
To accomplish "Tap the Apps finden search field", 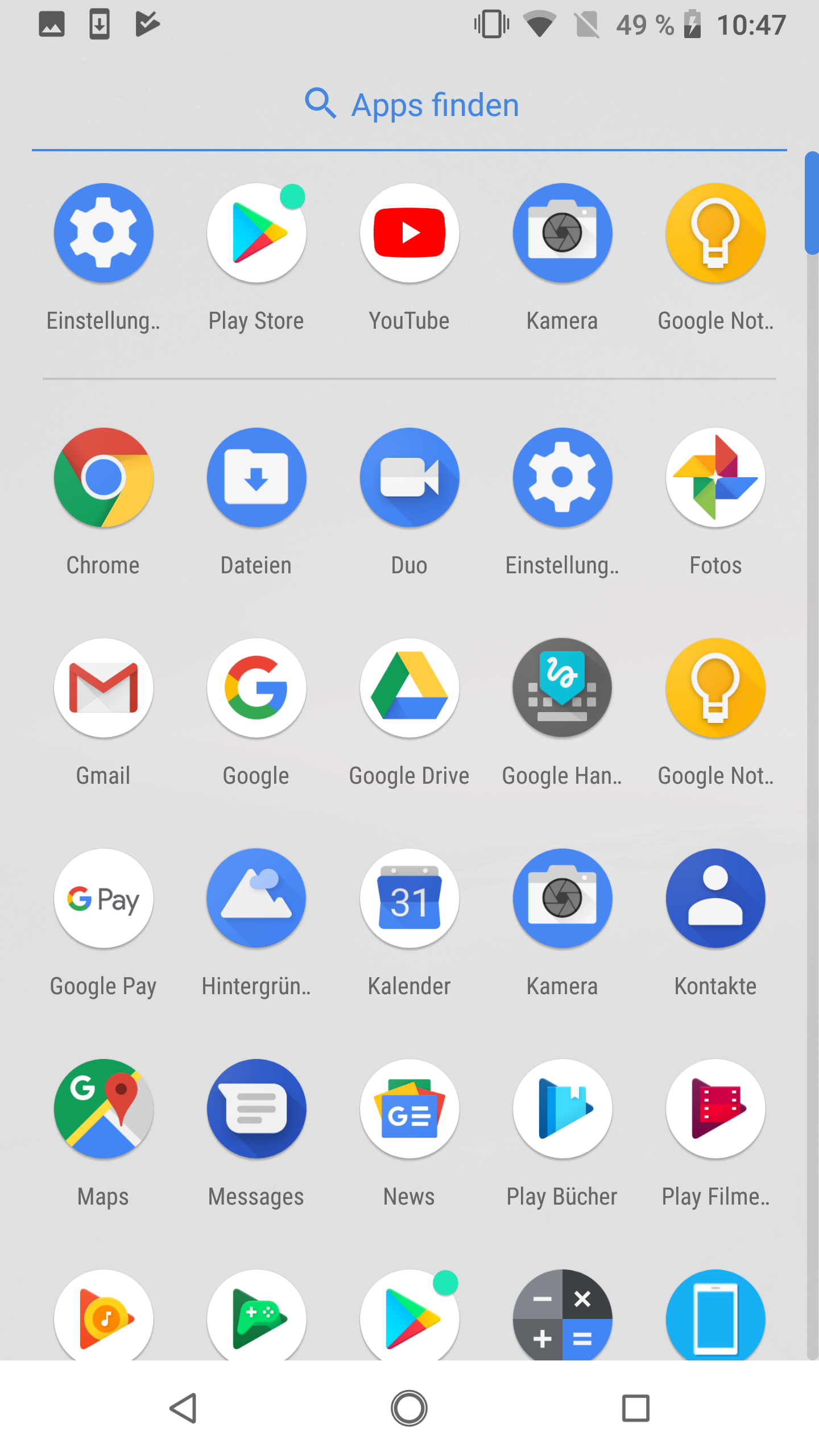I will pyautogui.click(x=409, y=105).
